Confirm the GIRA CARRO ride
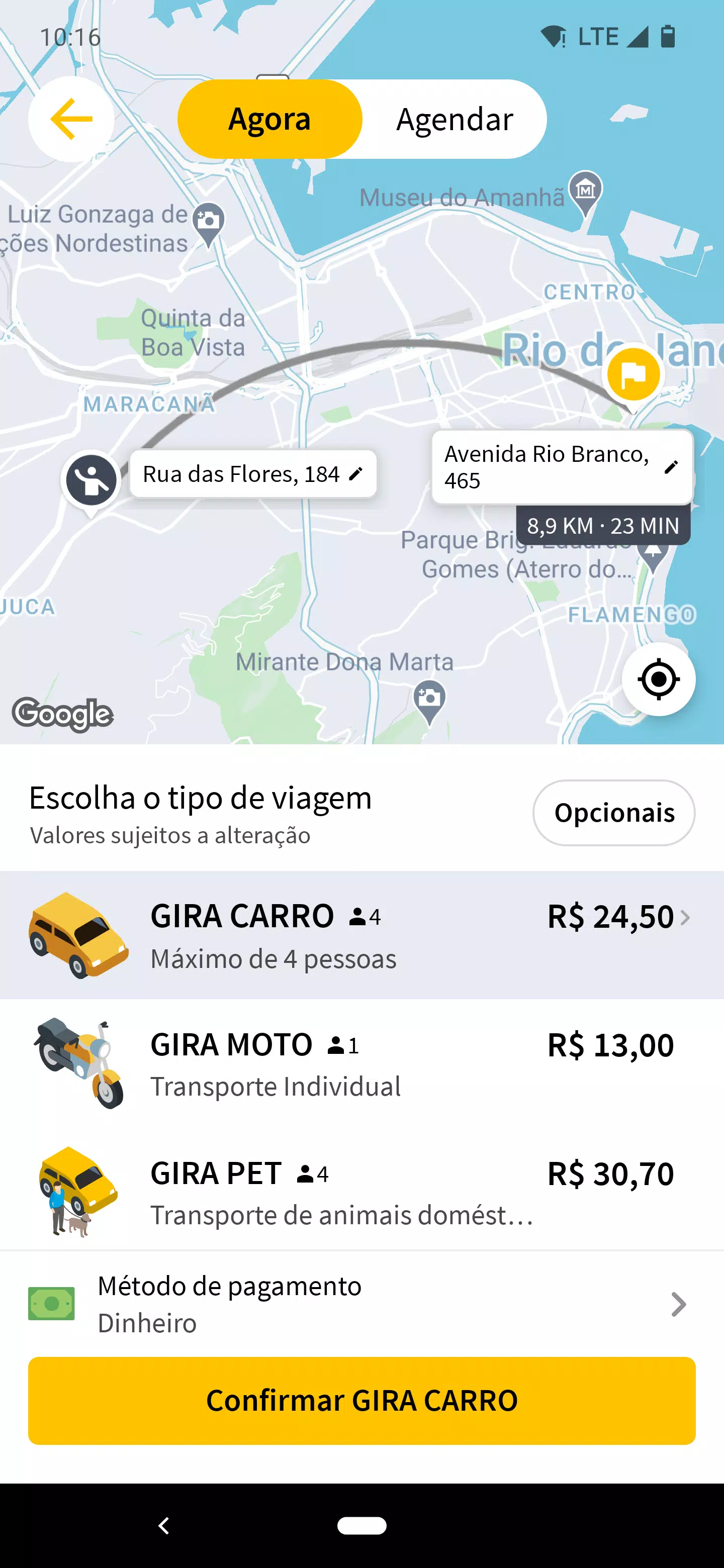Viewport: 724px width, 1568px height. click(361, 1401)
